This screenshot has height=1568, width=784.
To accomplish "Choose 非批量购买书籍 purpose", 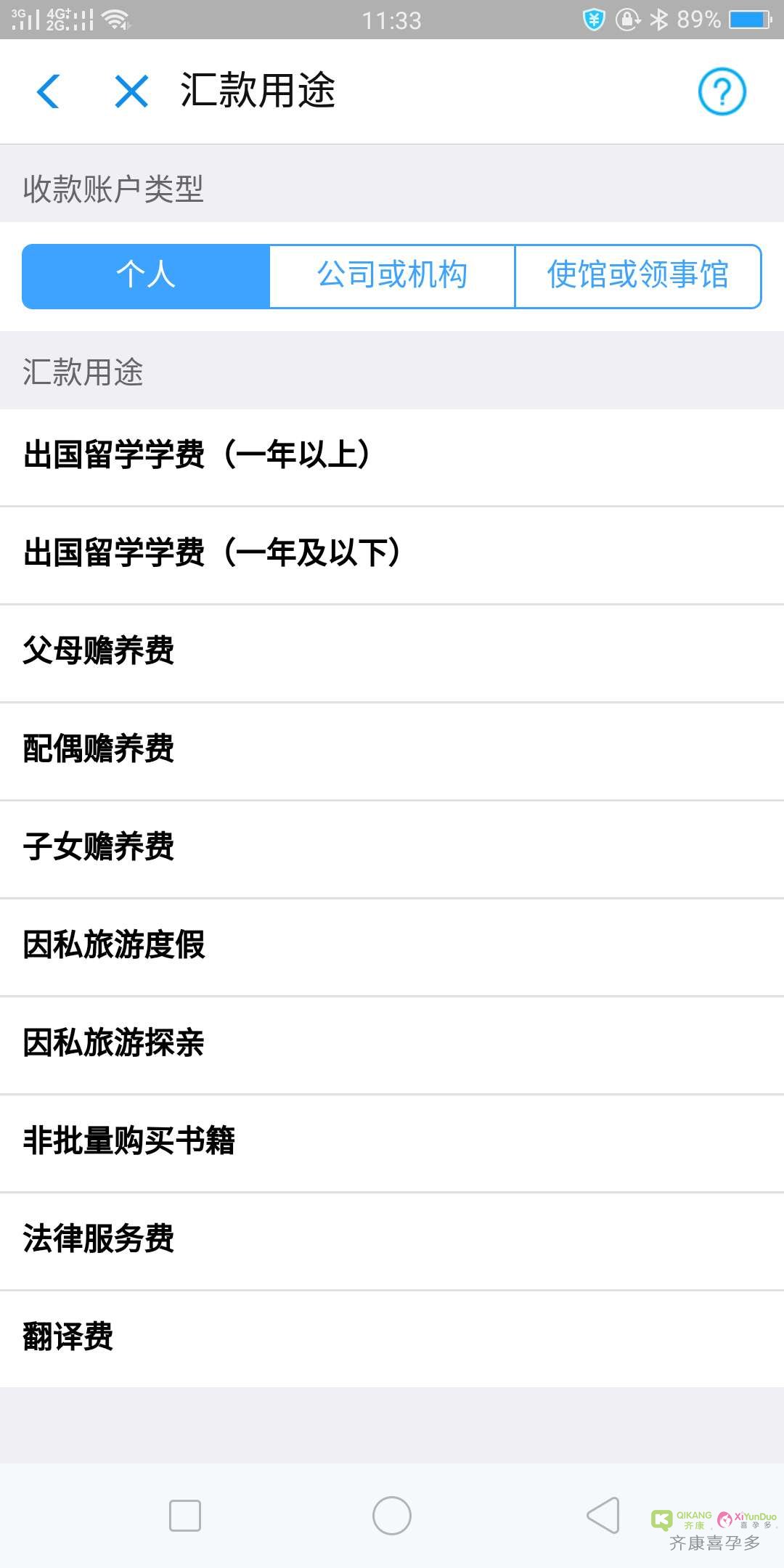I will [x=392, y=1142].
